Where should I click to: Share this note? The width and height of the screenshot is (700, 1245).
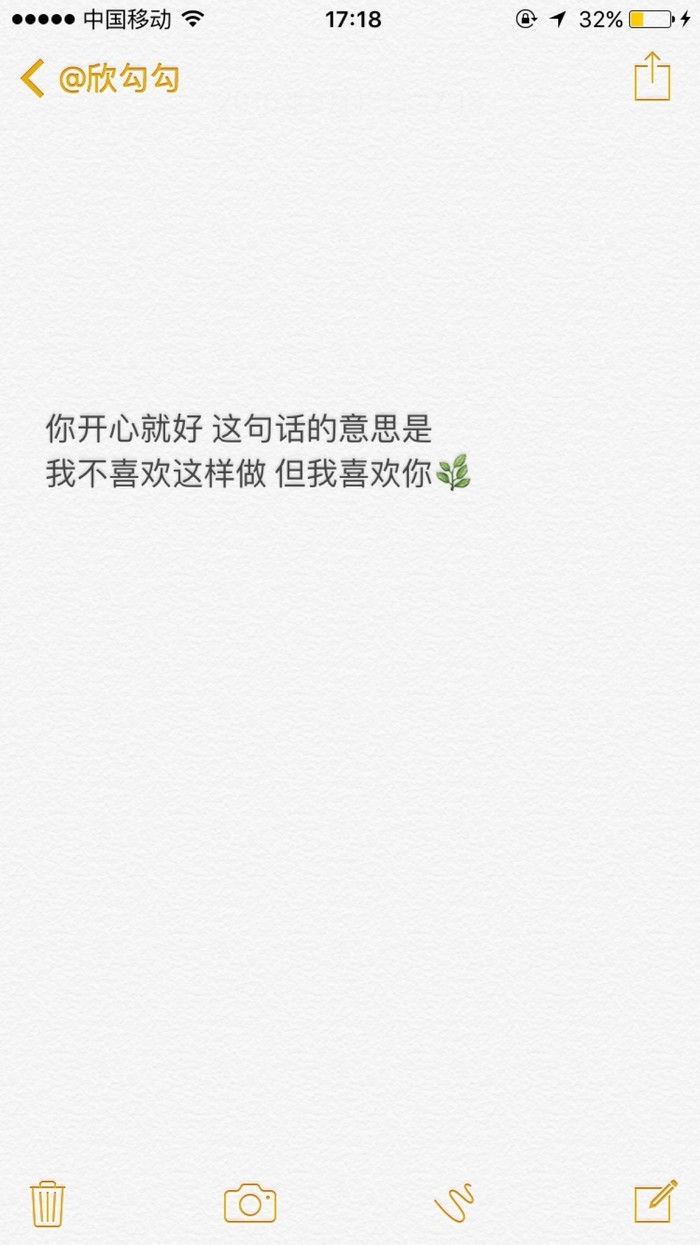pos(652,77)
